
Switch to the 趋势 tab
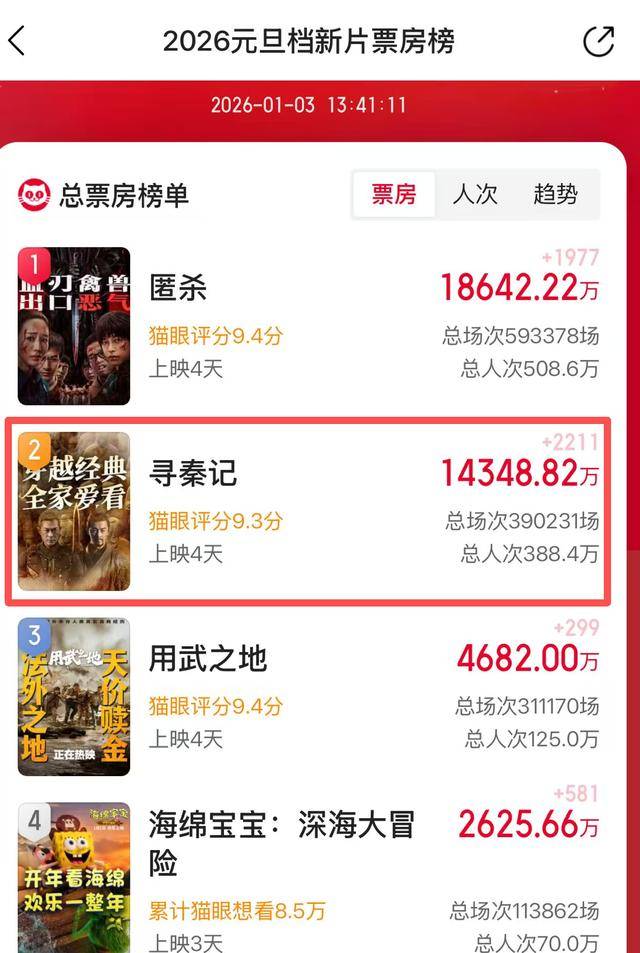pyautogui.click(x=555, y=194)
